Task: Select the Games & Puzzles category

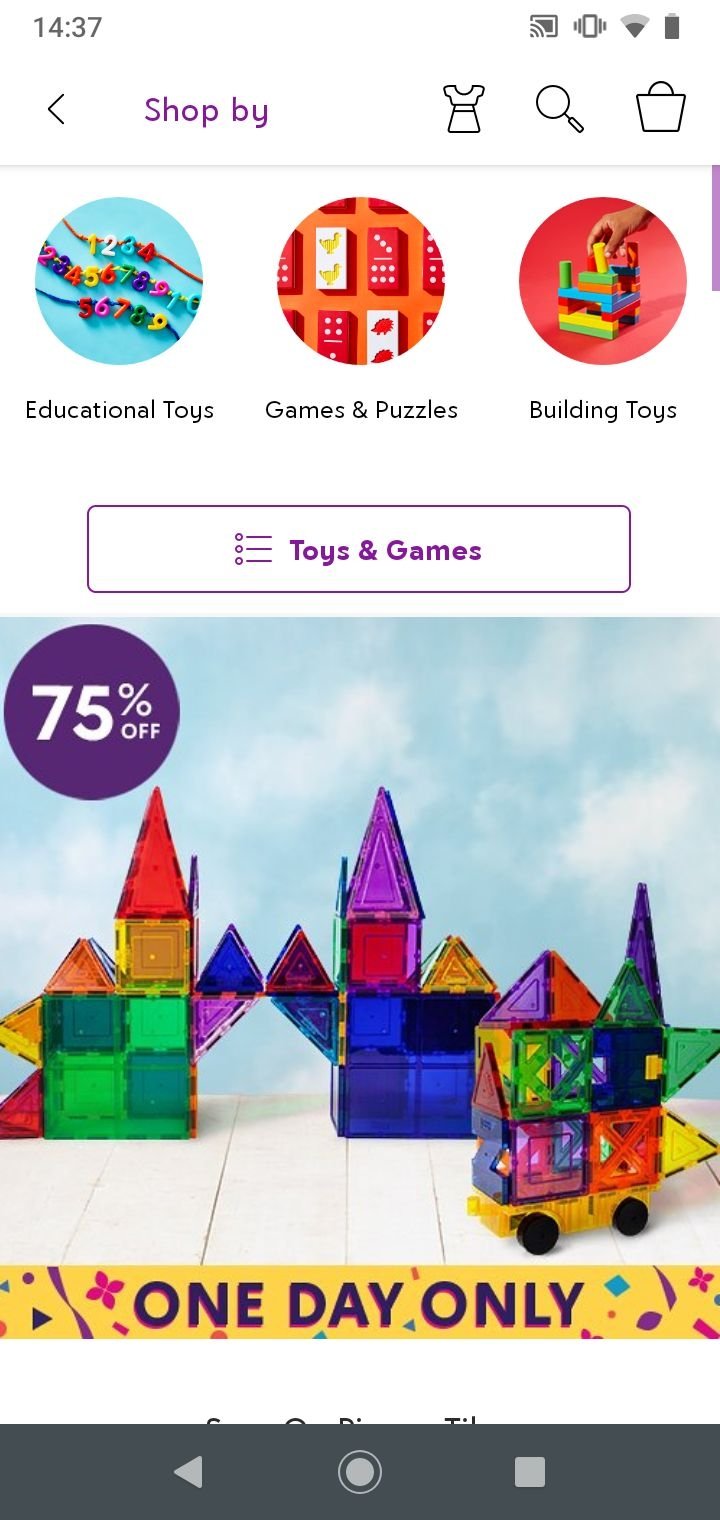Action: coord(361,310)
